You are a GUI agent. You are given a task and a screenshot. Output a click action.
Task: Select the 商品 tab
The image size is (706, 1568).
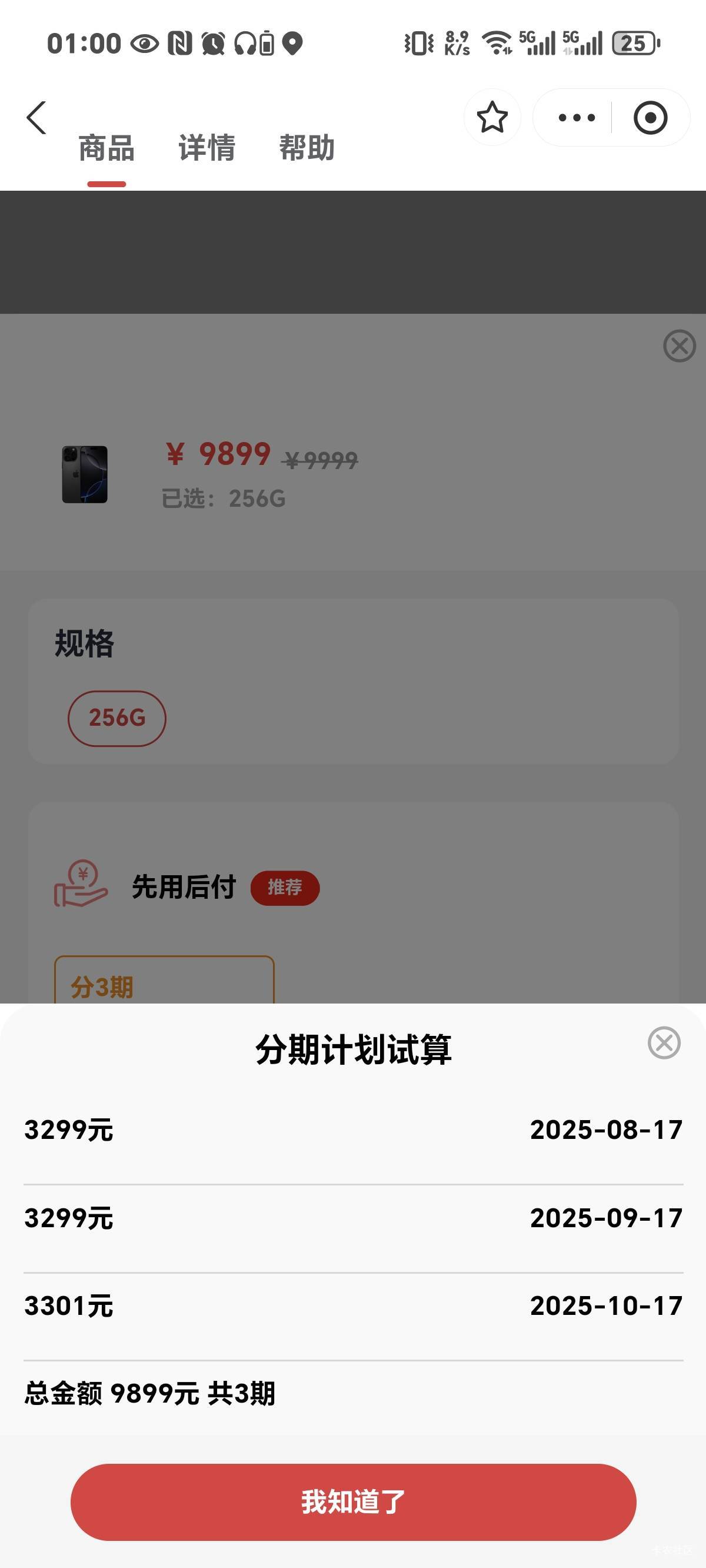click(x=106, y=148)
